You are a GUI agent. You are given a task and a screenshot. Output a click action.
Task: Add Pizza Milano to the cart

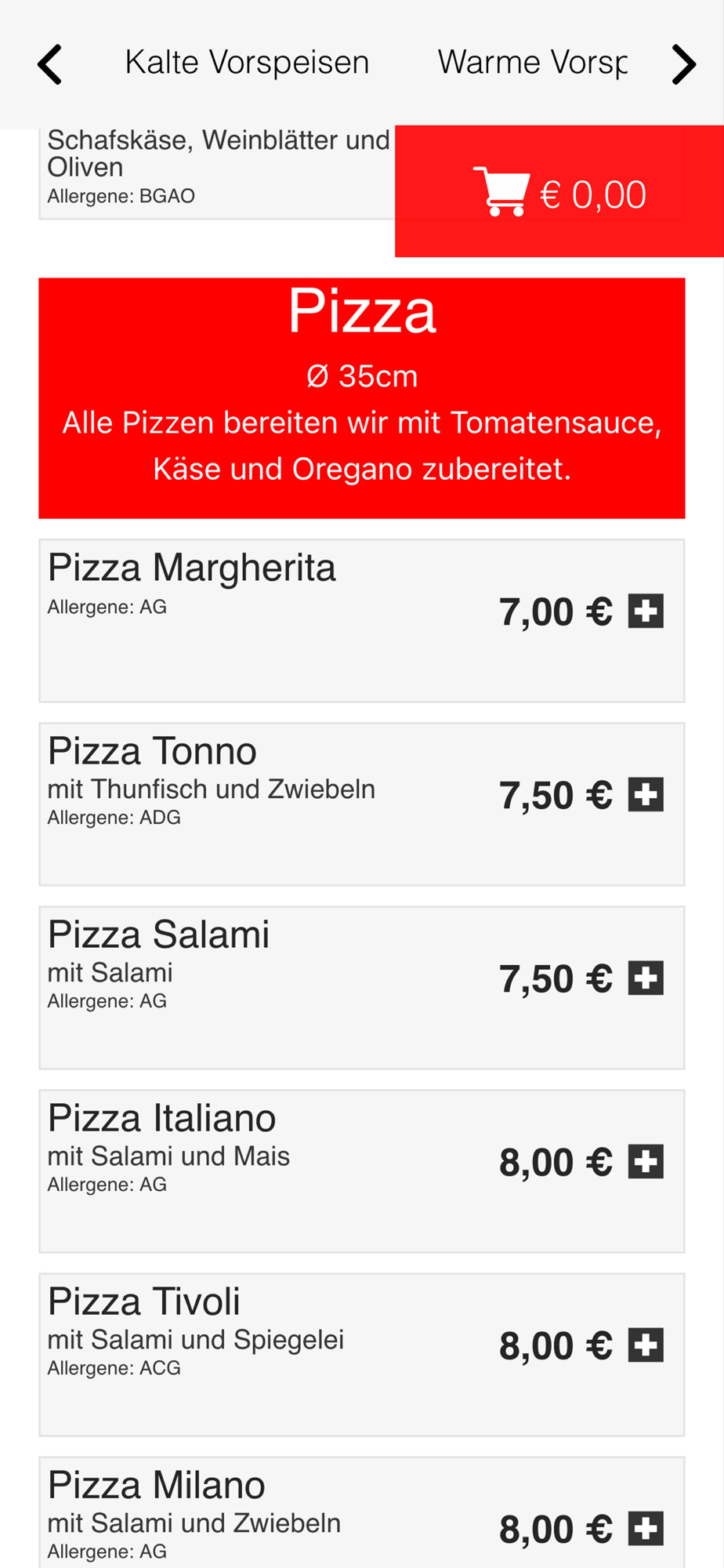coord(646,1529)
